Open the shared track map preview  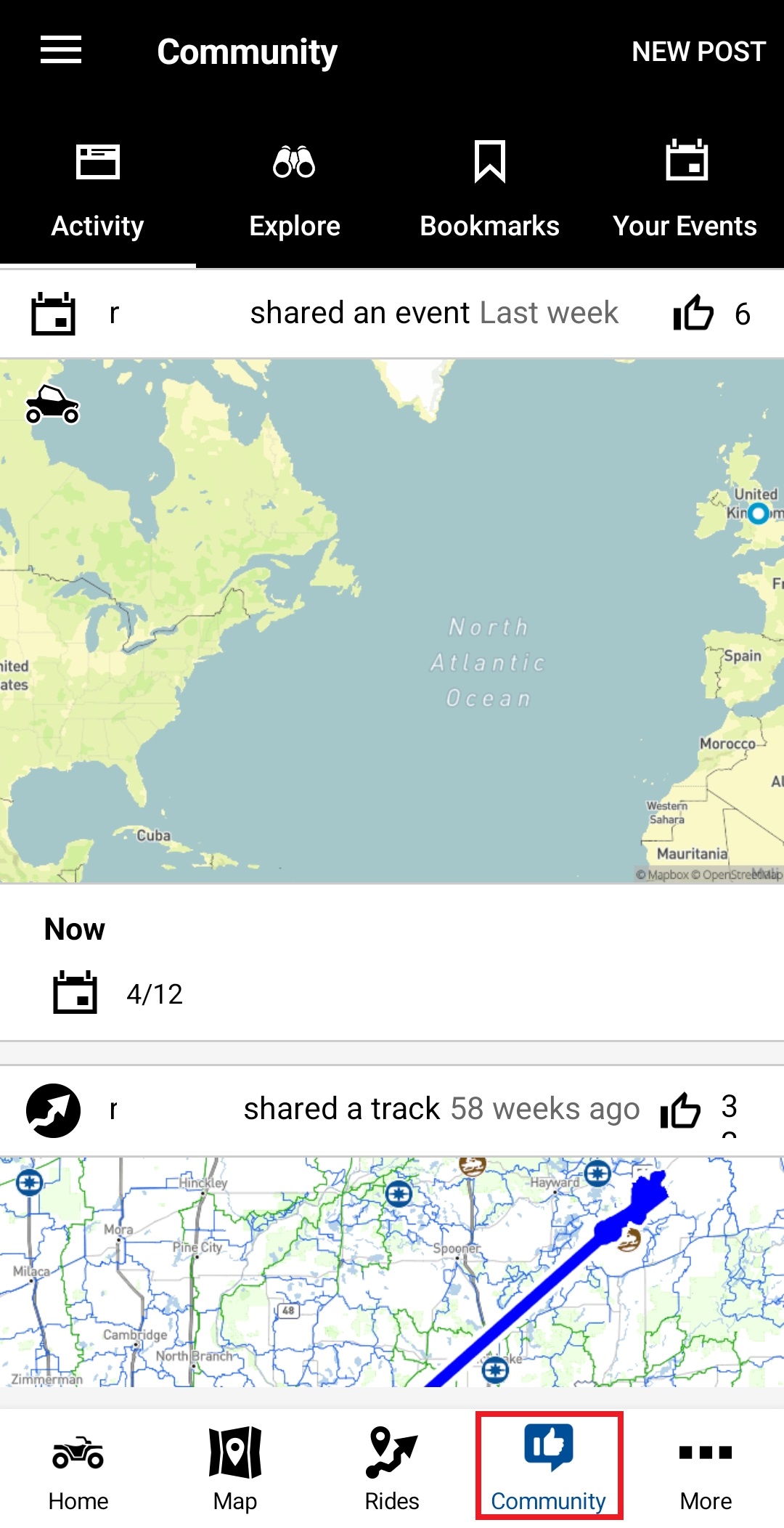(392, 1271)
